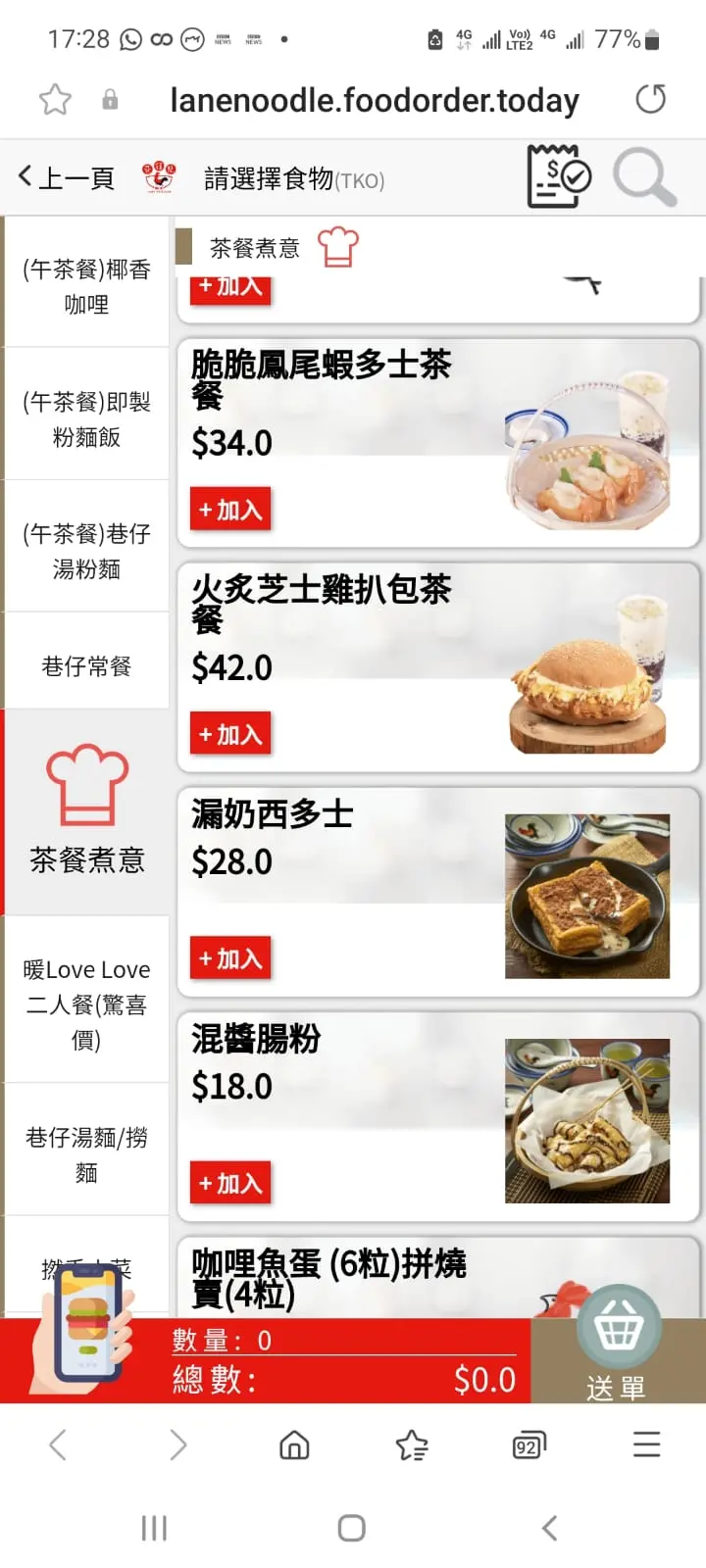
Task: Go back via 上一頁
Action: (67, 177)
